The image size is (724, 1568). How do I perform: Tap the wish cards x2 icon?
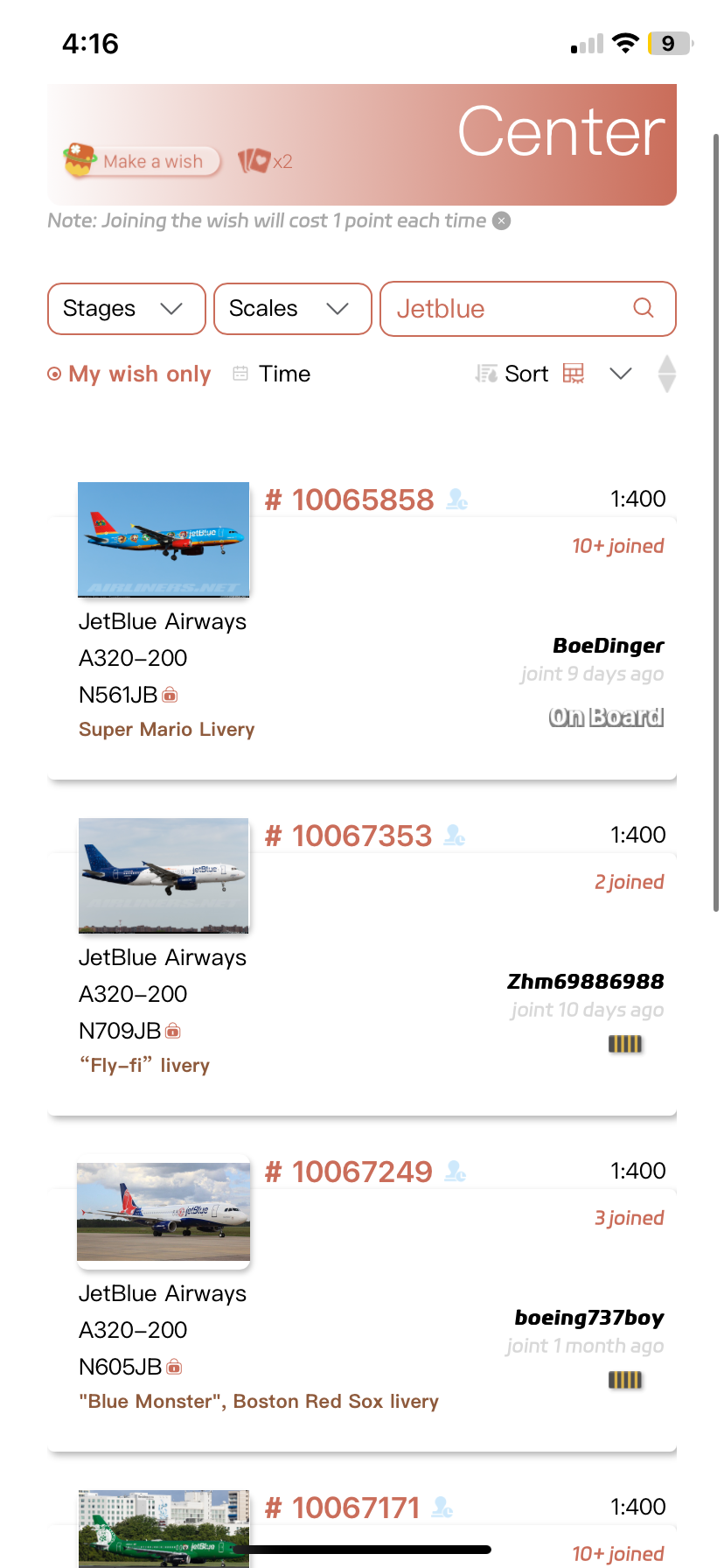[266, 161]
